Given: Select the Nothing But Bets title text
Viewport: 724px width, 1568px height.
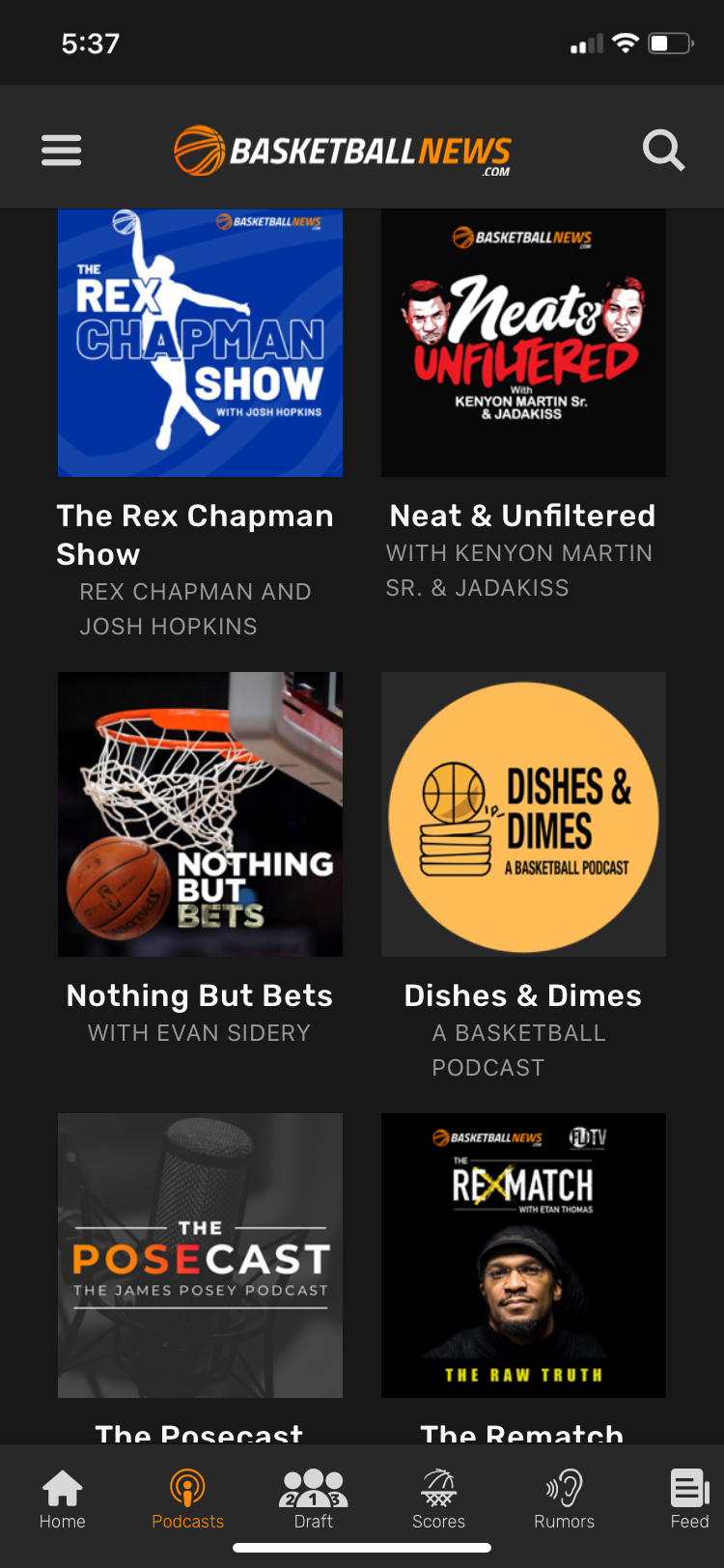Looking at the screenshot, I should click(x=199, y=995).
